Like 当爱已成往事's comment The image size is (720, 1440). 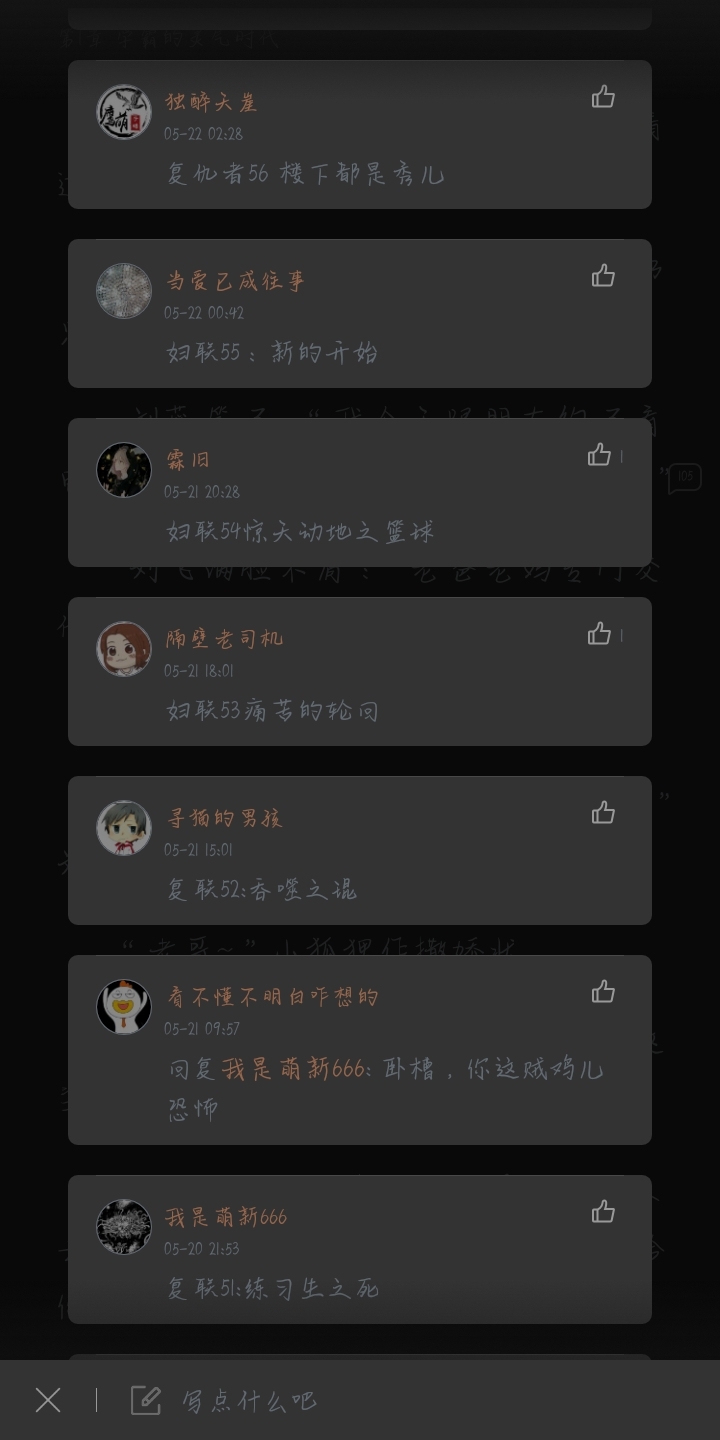(x=603, y=276)
